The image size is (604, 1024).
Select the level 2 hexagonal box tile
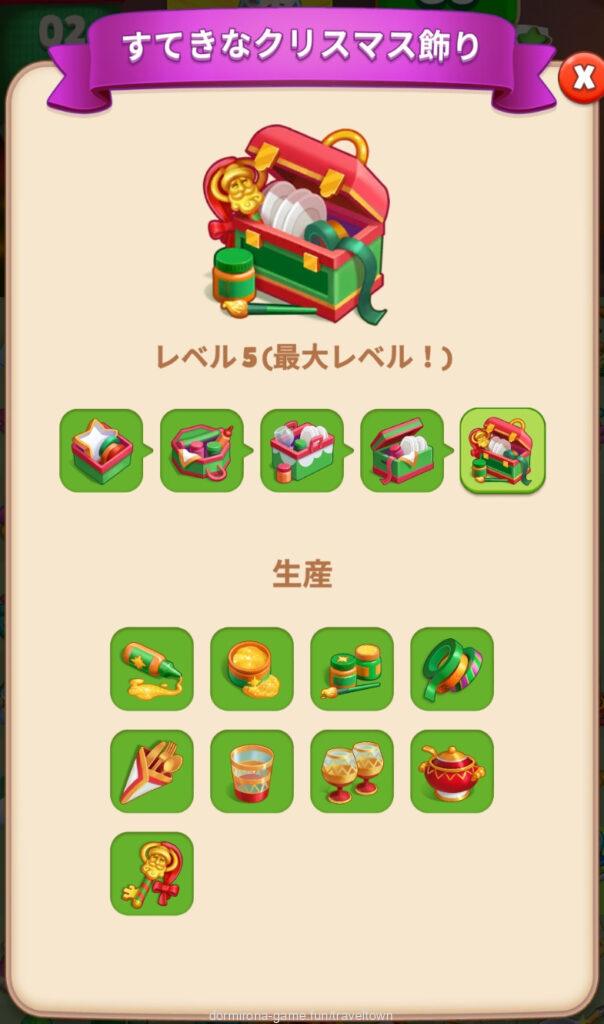tap(201, 450)
